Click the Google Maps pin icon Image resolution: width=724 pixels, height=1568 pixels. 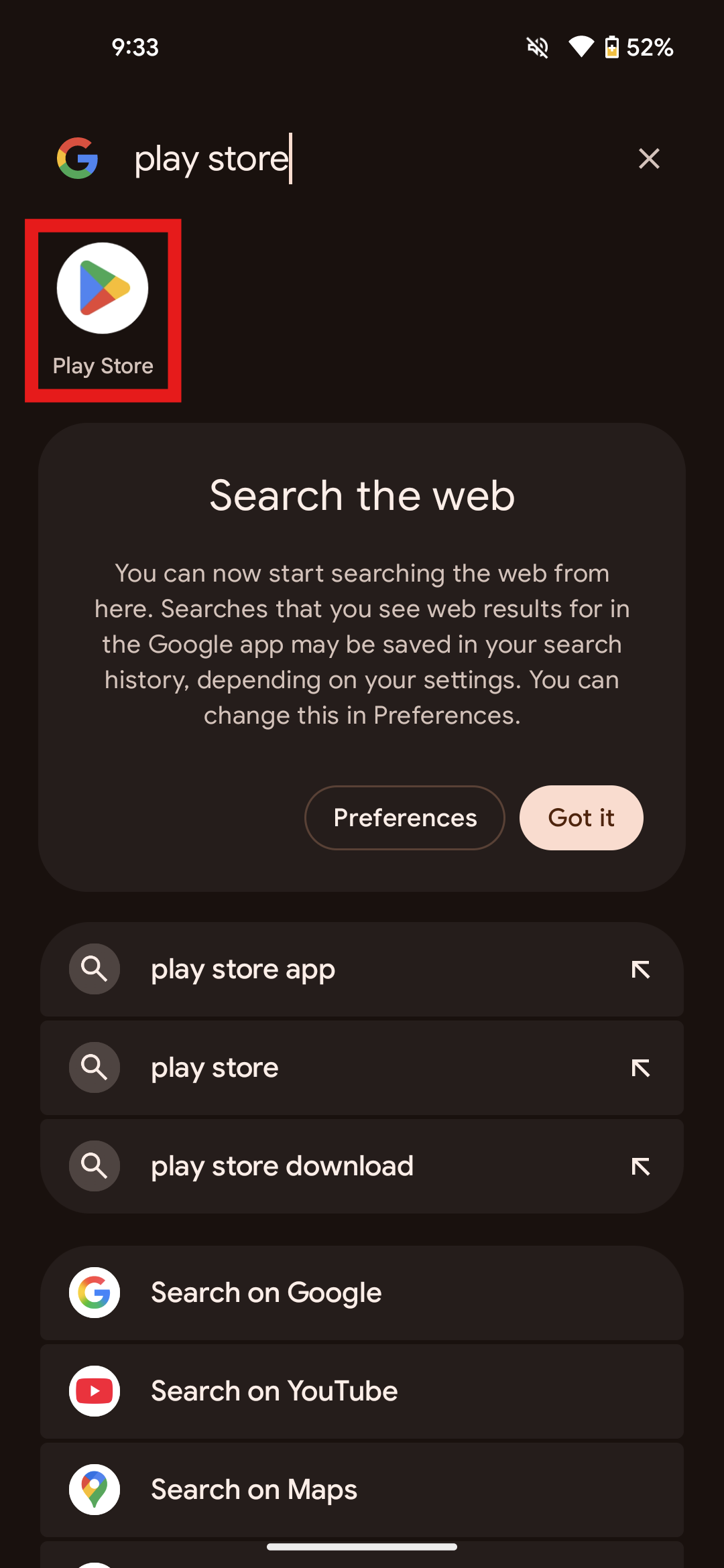[x=94, y=1489]
